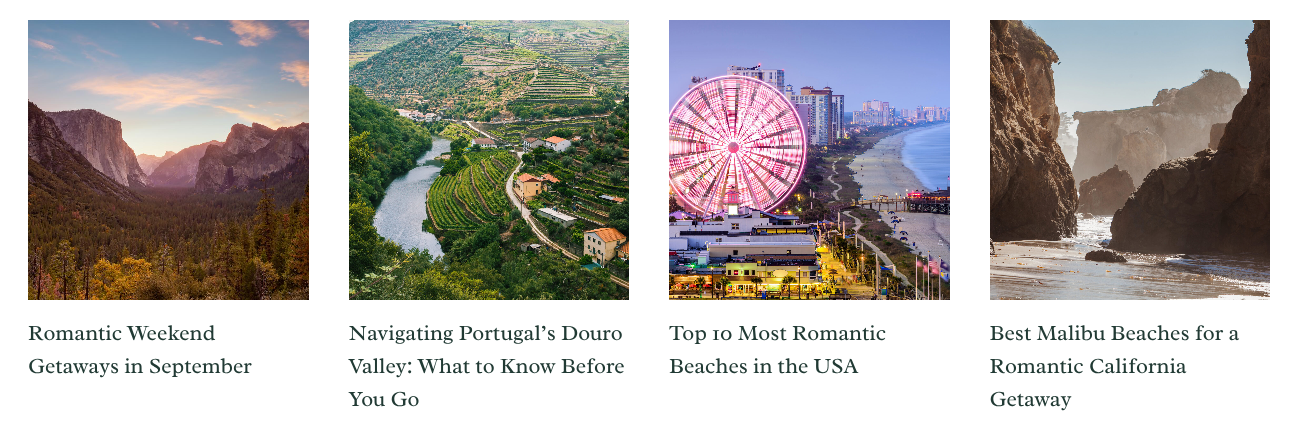Open Top 10 Most Romantic Beaches title
Viewport: 1297px width, 423px height.
pyautogui.click(x=778, y=350)
